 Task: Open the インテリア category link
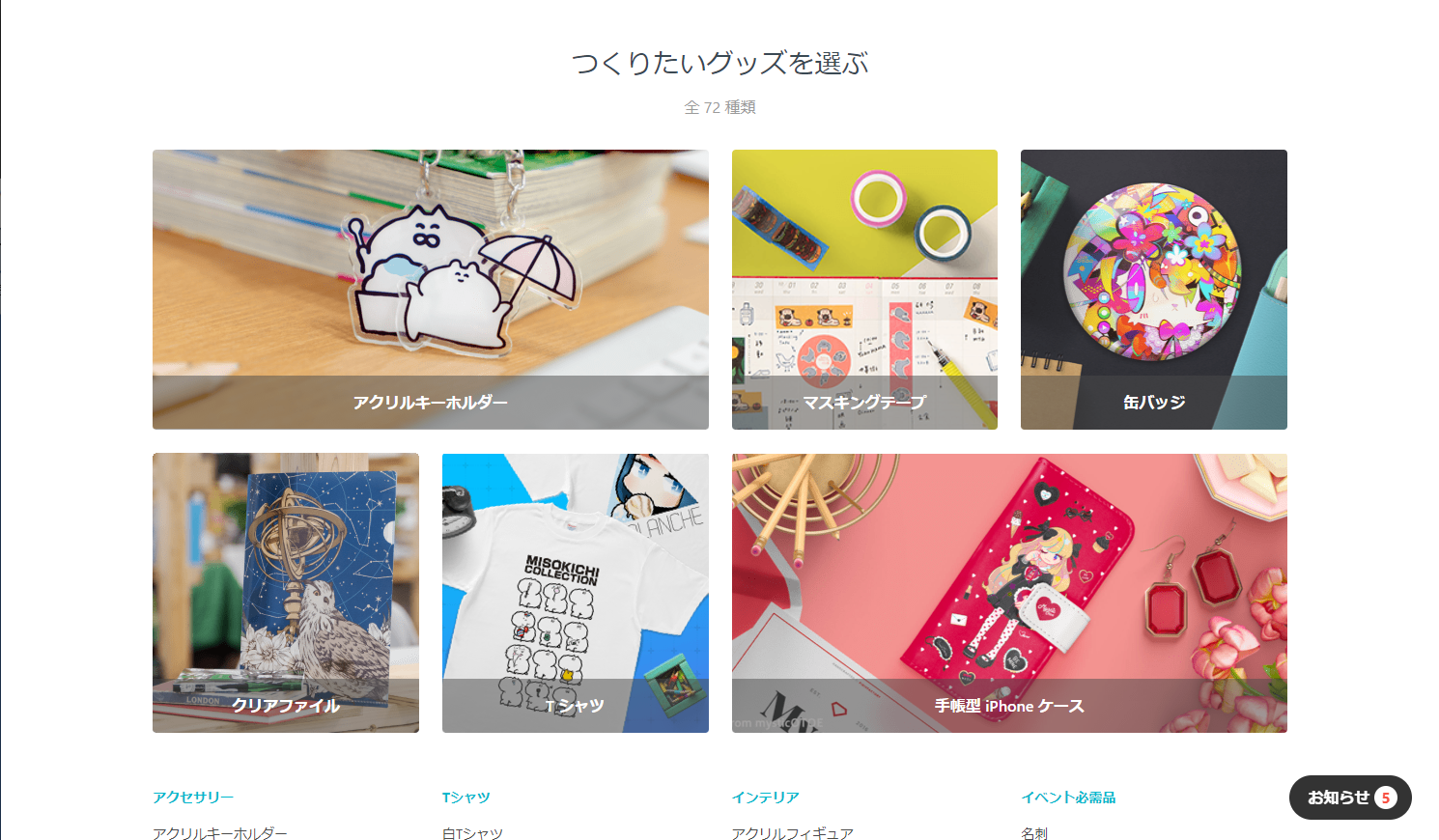click(766, 798)
